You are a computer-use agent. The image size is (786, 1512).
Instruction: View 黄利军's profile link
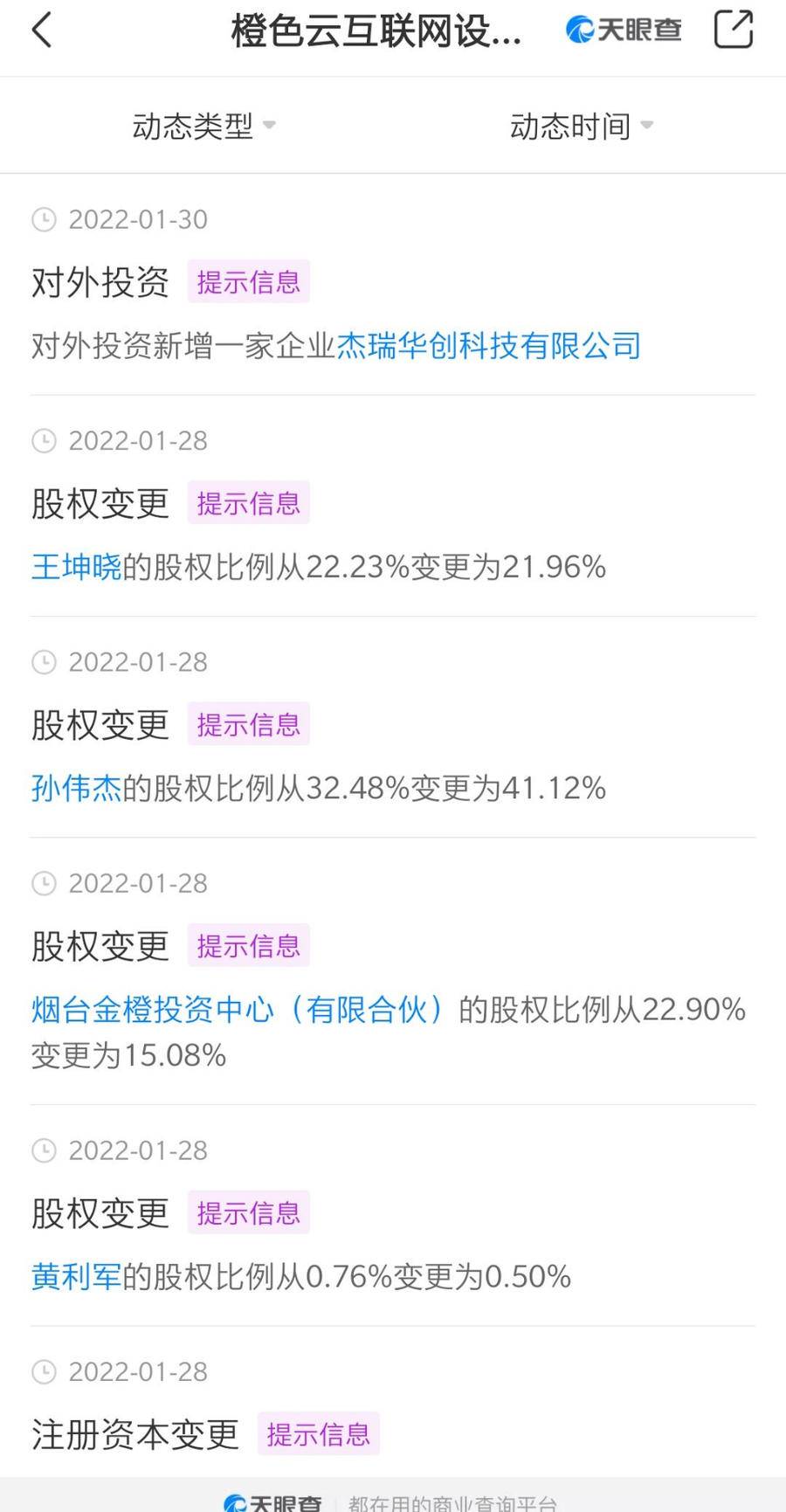point(76,1276)
